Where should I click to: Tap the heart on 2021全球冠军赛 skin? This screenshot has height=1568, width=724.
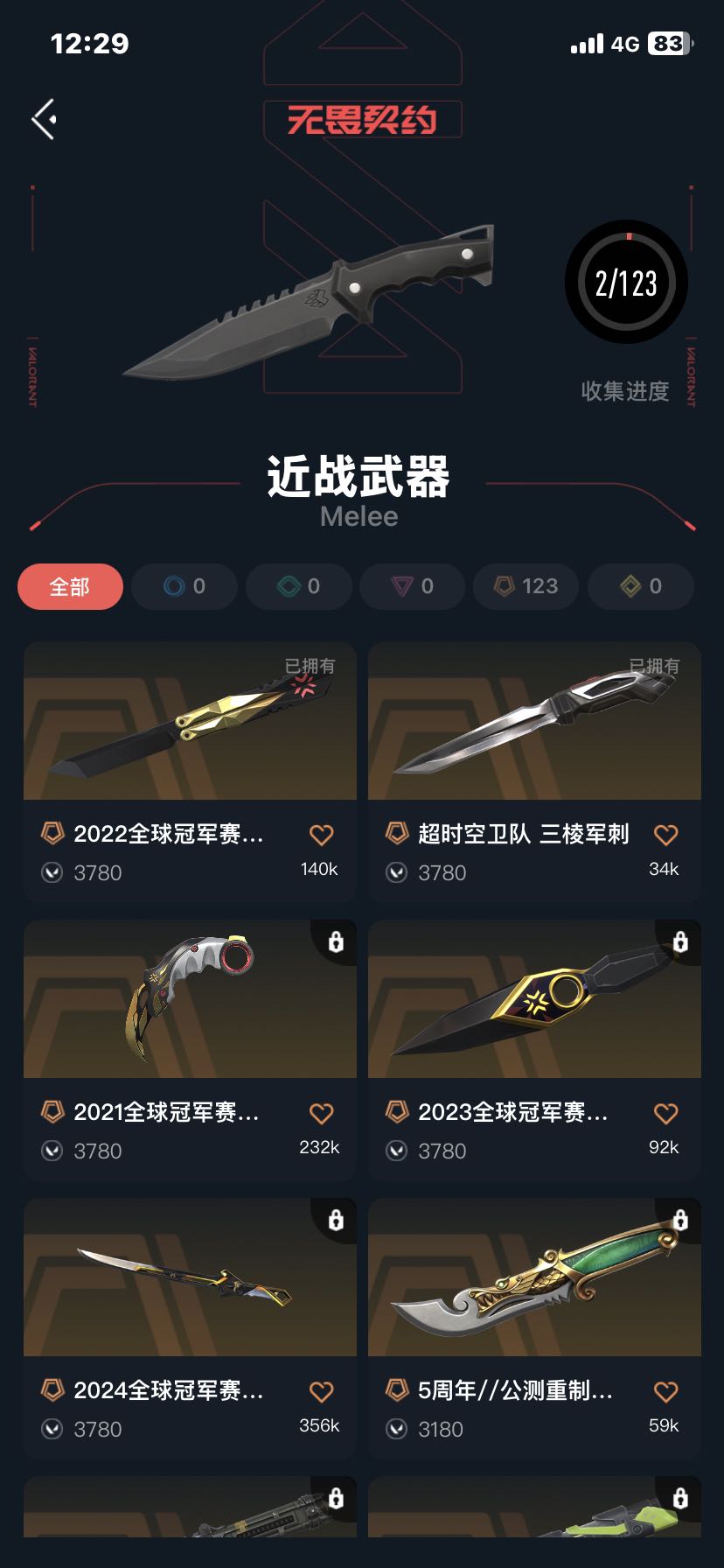322,1113
